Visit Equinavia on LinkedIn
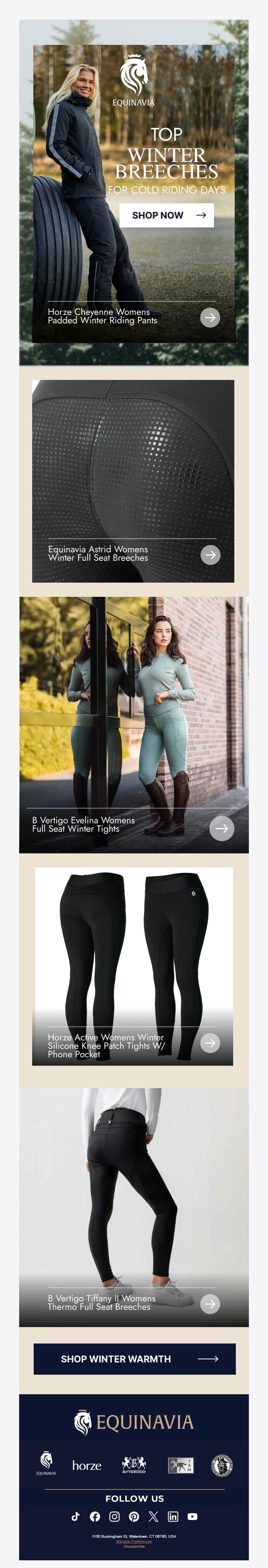The height and width of the screenshot is (1568, 268). point(173,1516)
